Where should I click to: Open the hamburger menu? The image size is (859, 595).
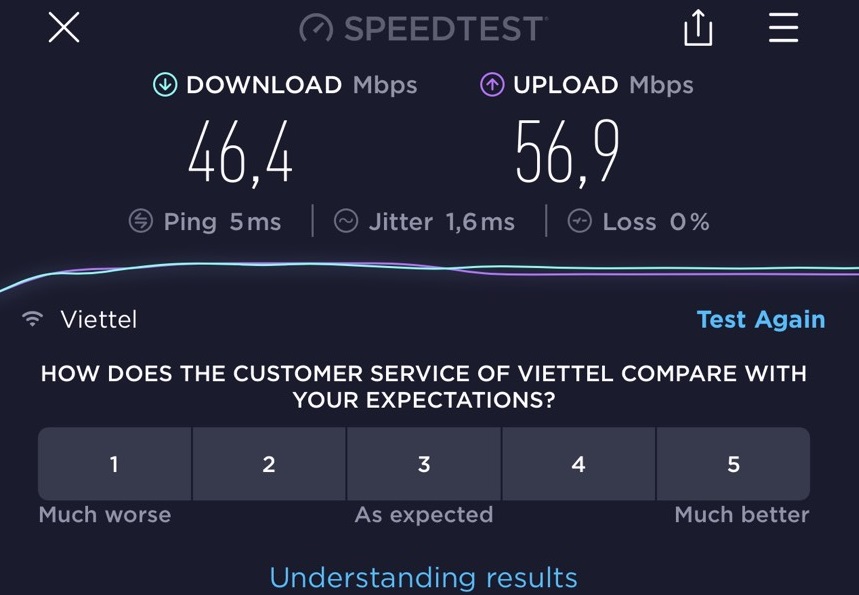coord(783,28)
